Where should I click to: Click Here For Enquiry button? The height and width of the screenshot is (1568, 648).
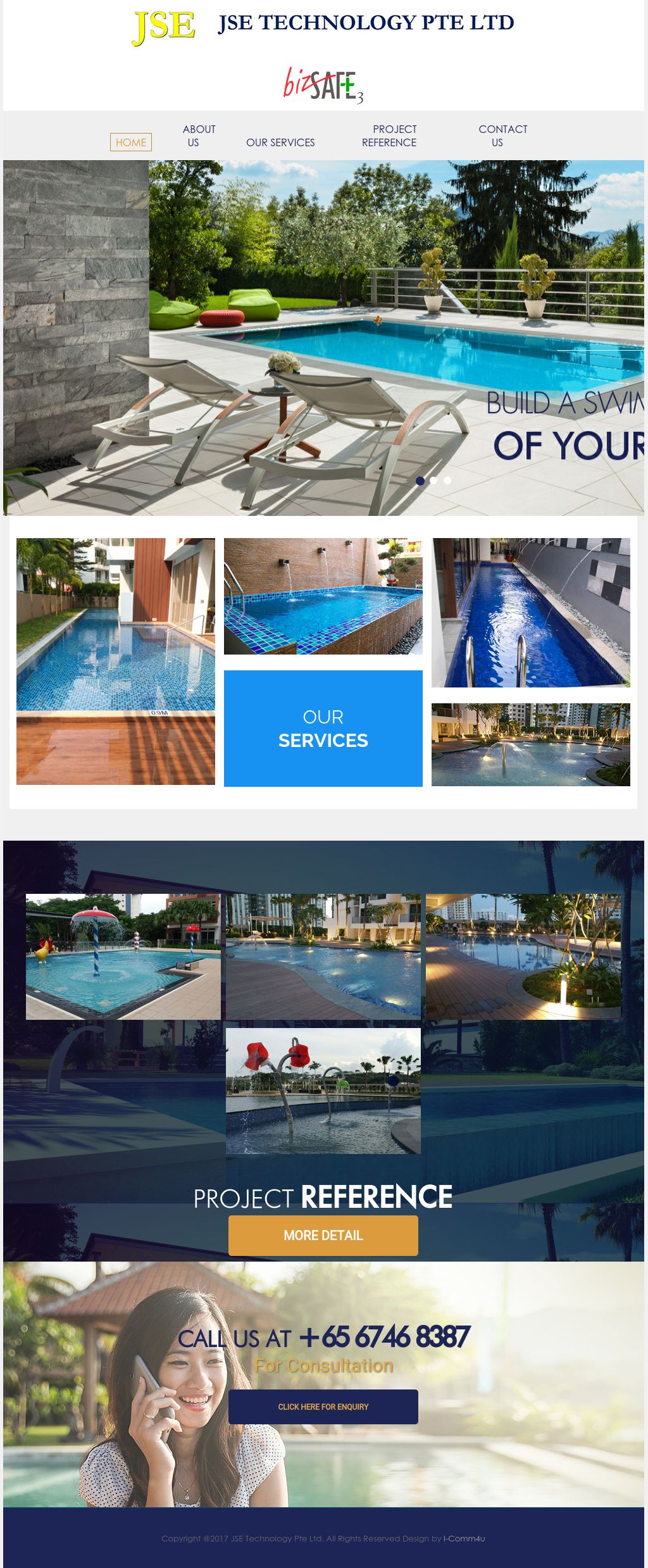(323, 1407)
